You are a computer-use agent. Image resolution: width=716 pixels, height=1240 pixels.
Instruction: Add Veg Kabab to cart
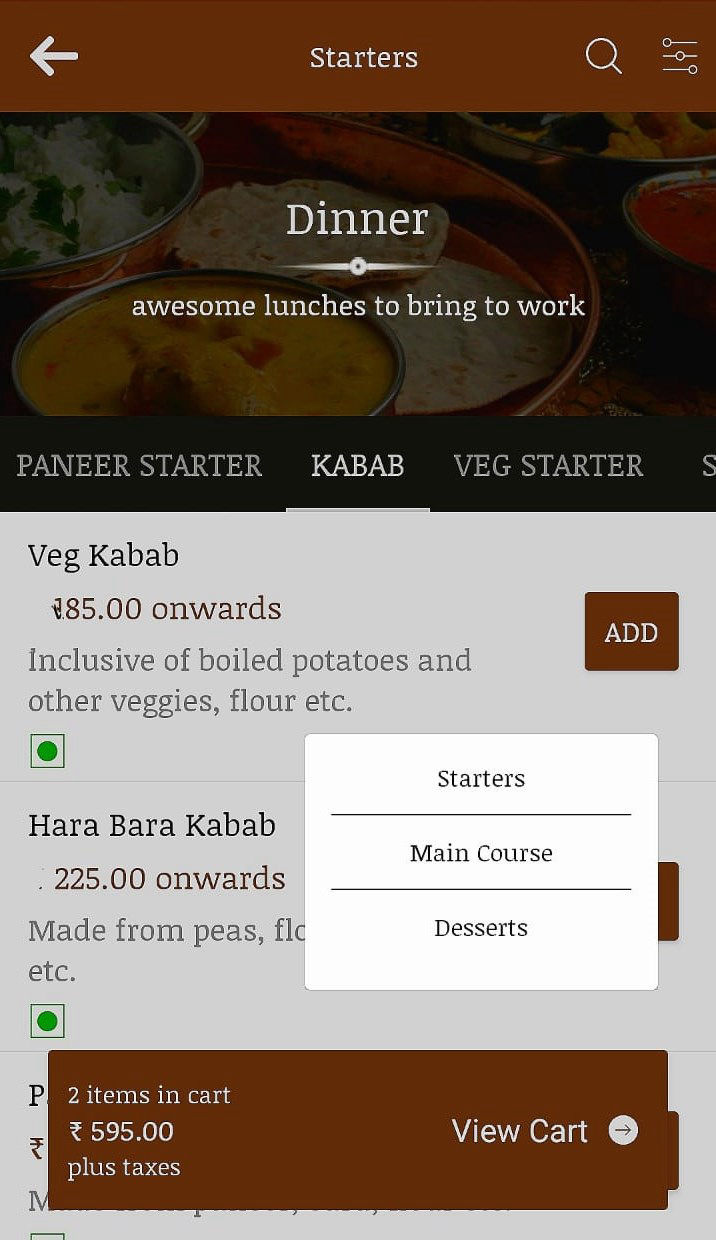tap(631, 632)
